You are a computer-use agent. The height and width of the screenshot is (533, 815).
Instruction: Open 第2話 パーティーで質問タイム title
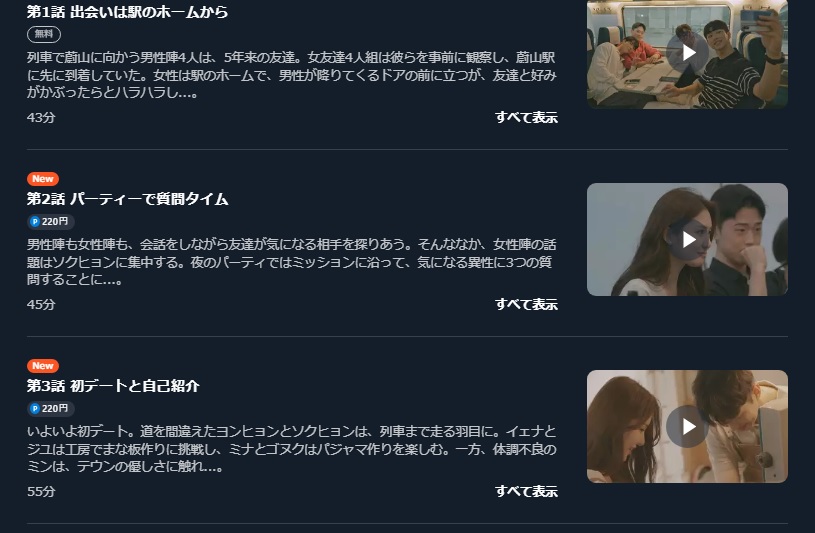point(127,199)
